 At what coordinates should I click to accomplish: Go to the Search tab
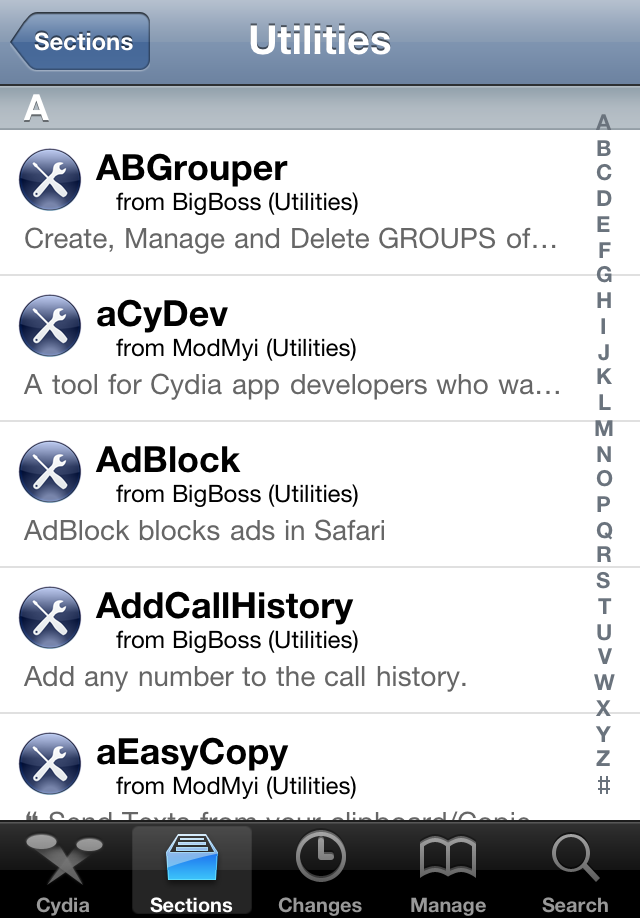tap(575, 870)
